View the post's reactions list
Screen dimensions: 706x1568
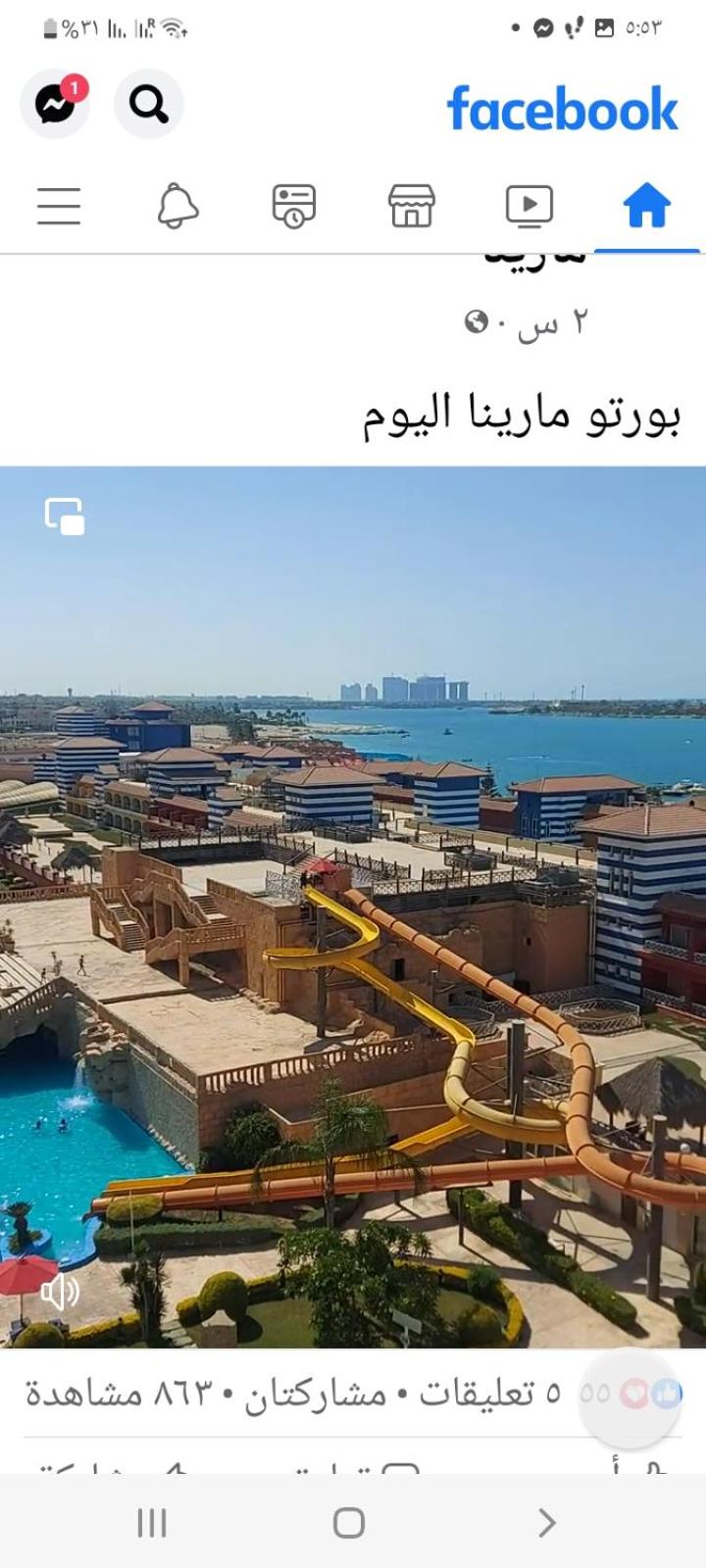(x=631, y=1393)
